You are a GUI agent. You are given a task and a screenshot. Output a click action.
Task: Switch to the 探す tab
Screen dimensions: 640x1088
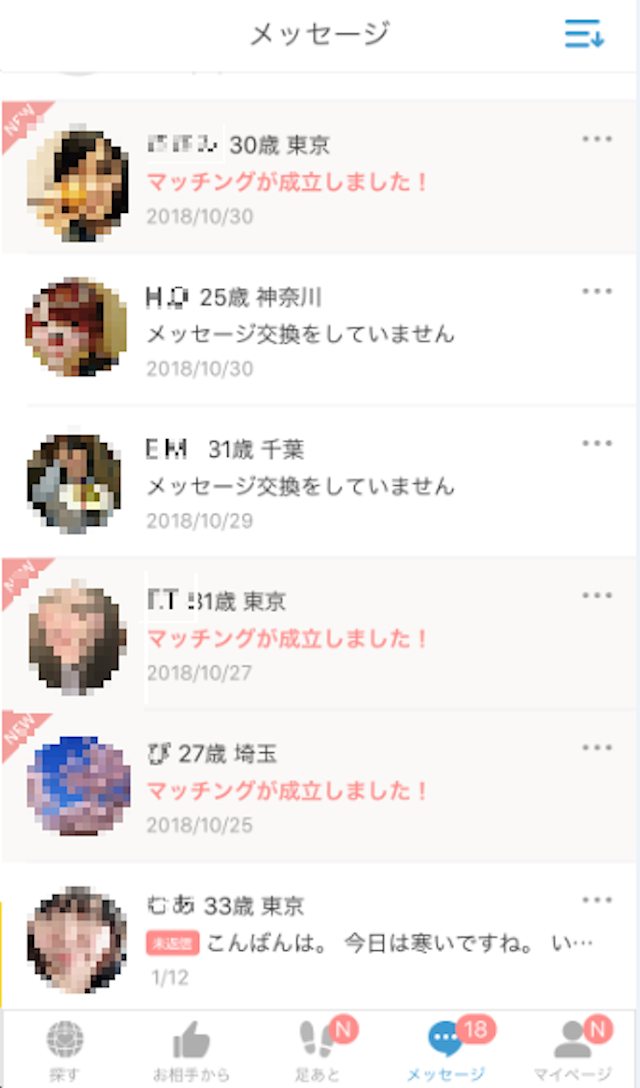(65, 1050)
